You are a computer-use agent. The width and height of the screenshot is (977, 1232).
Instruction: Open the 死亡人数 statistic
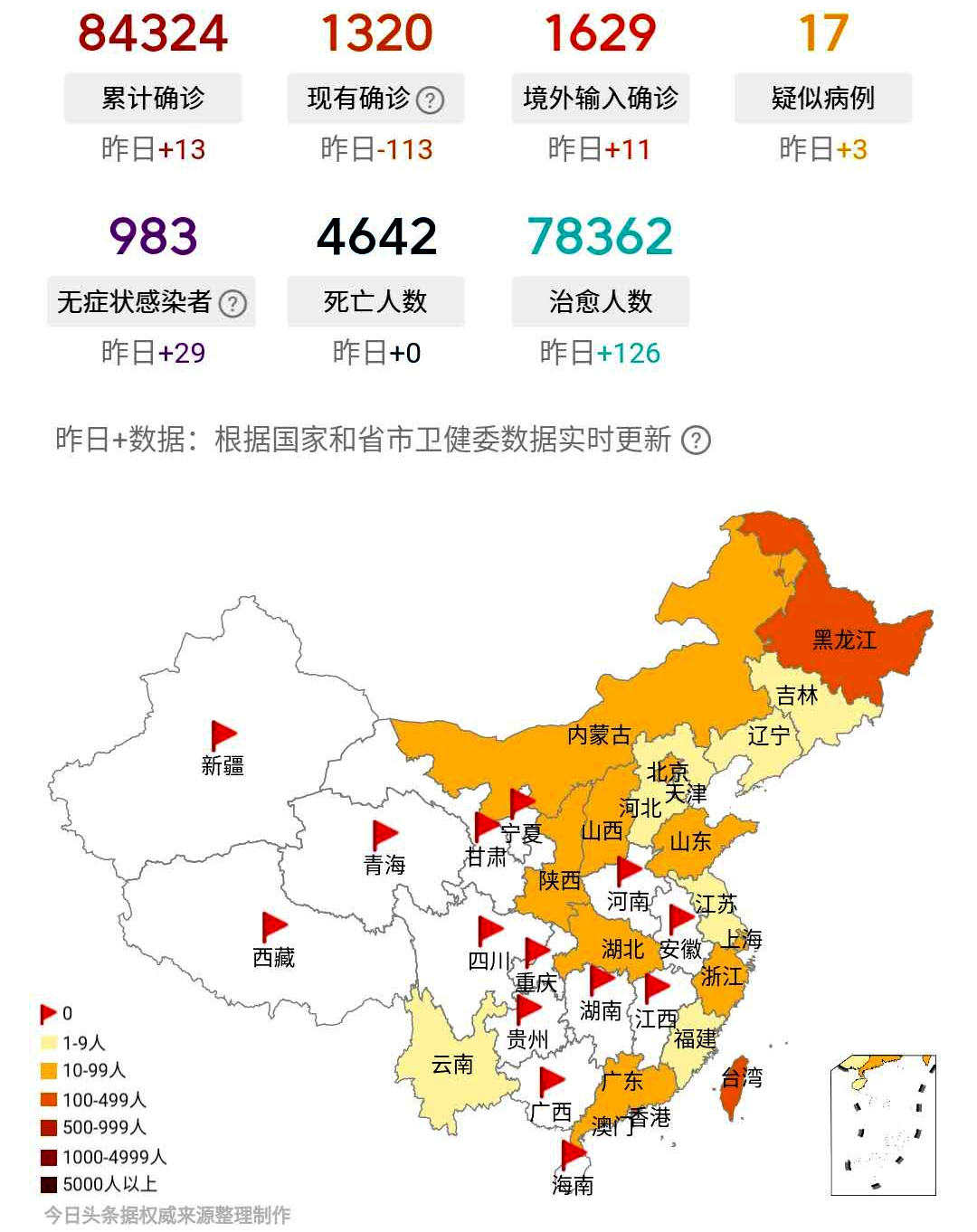375,301
